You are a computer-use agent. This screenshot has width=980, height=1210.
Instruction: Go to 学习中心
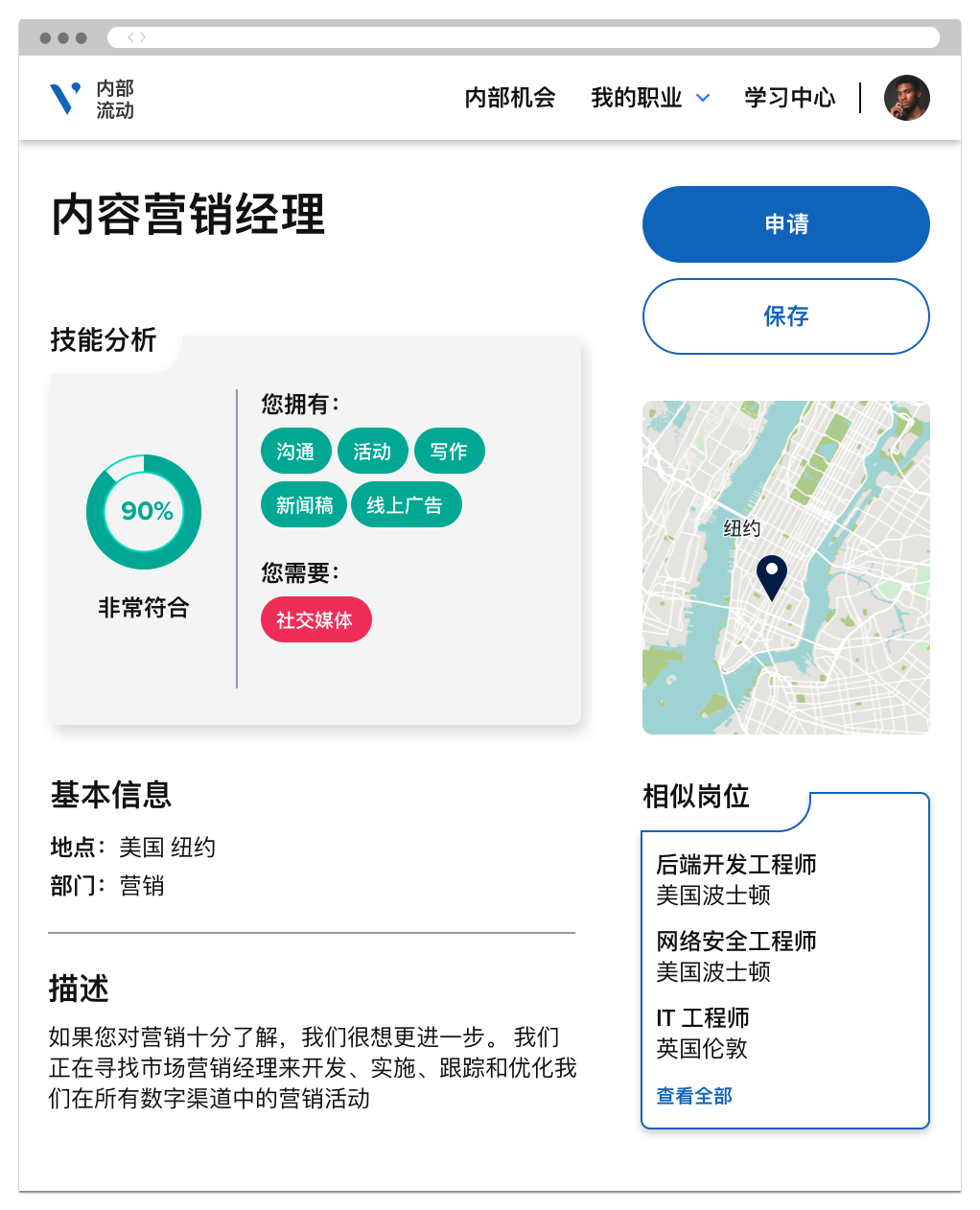(x=790, y=98)
